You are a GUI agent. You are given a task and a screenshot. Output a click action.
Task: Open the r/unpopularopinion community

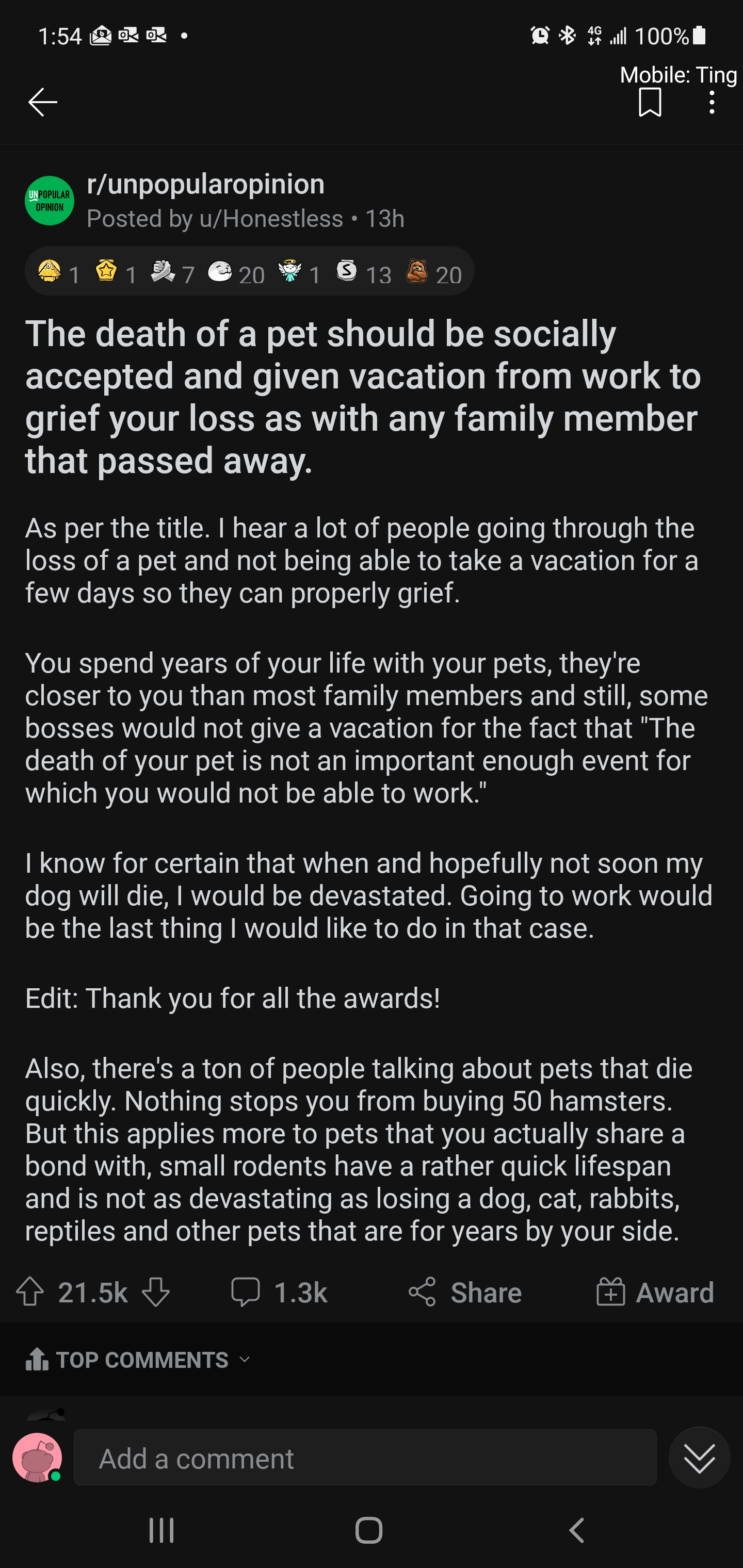[x=205, y=184]
